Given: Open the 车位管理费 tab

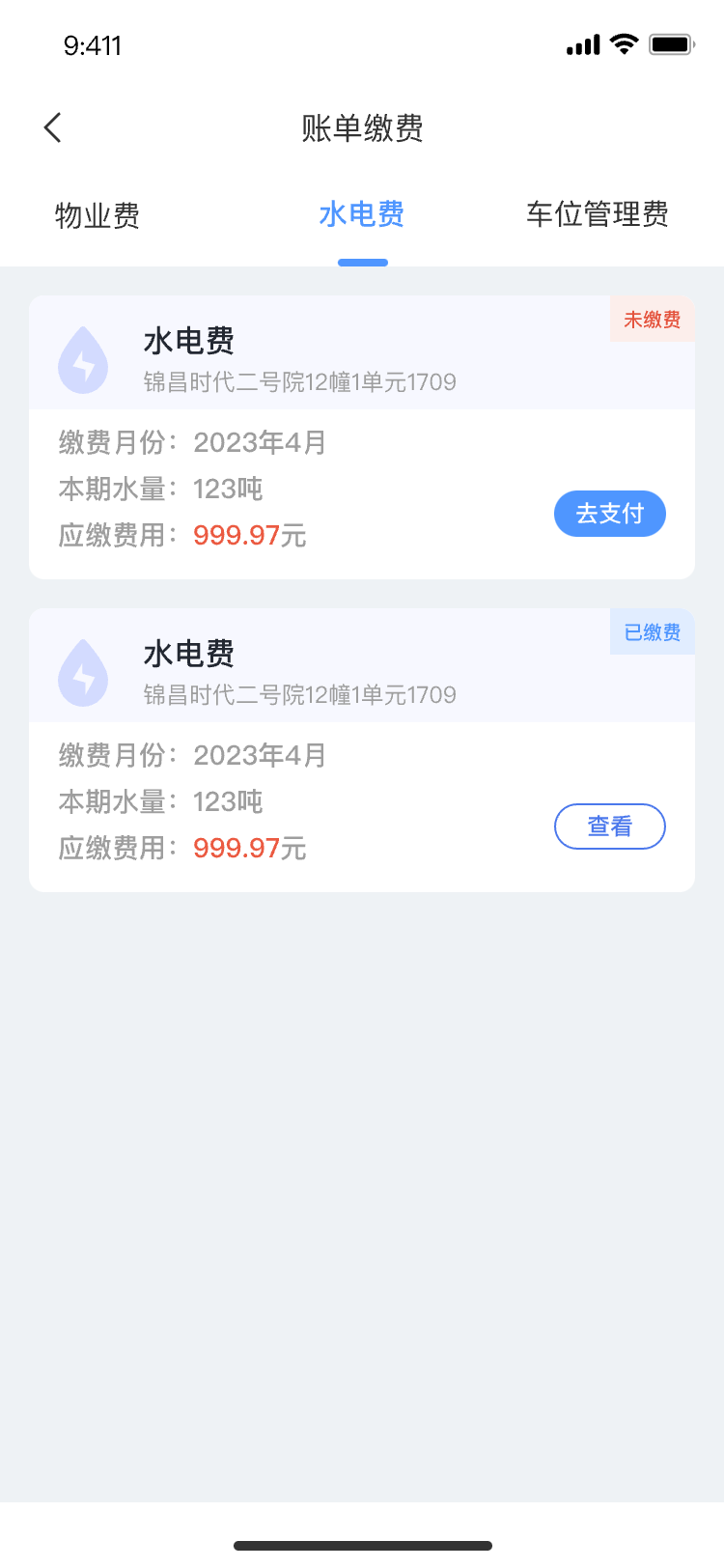Looking at the screenshot, I should [x=597, y=214].
